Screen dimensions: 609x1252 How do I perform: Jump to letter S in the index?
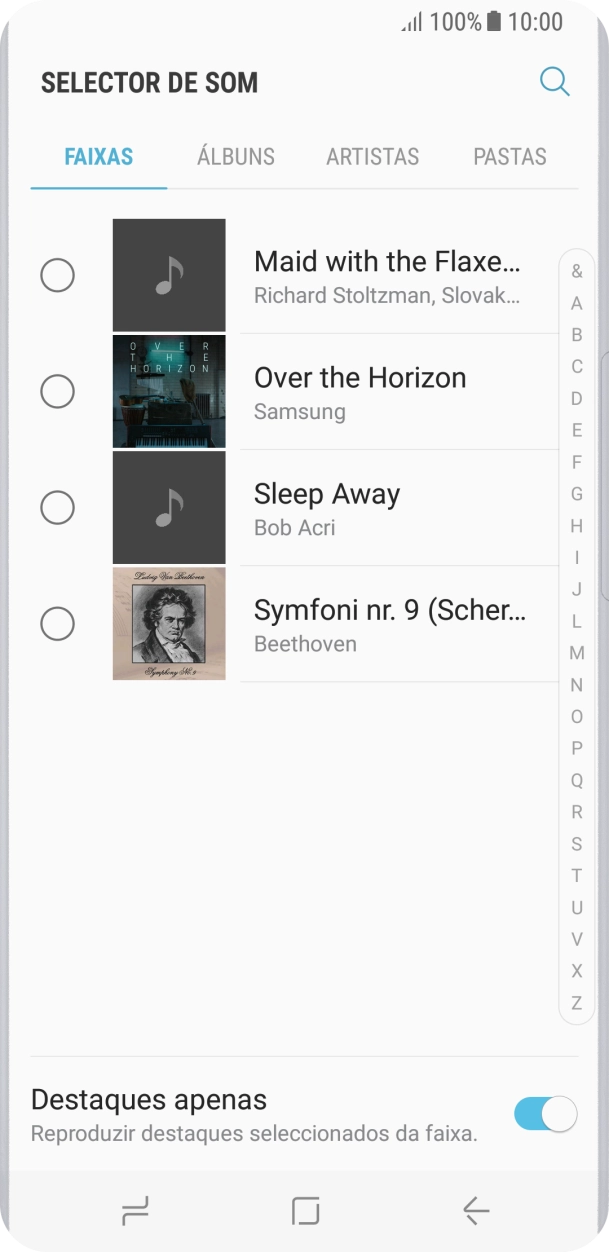pyautogui.click(x=576, y=844)
